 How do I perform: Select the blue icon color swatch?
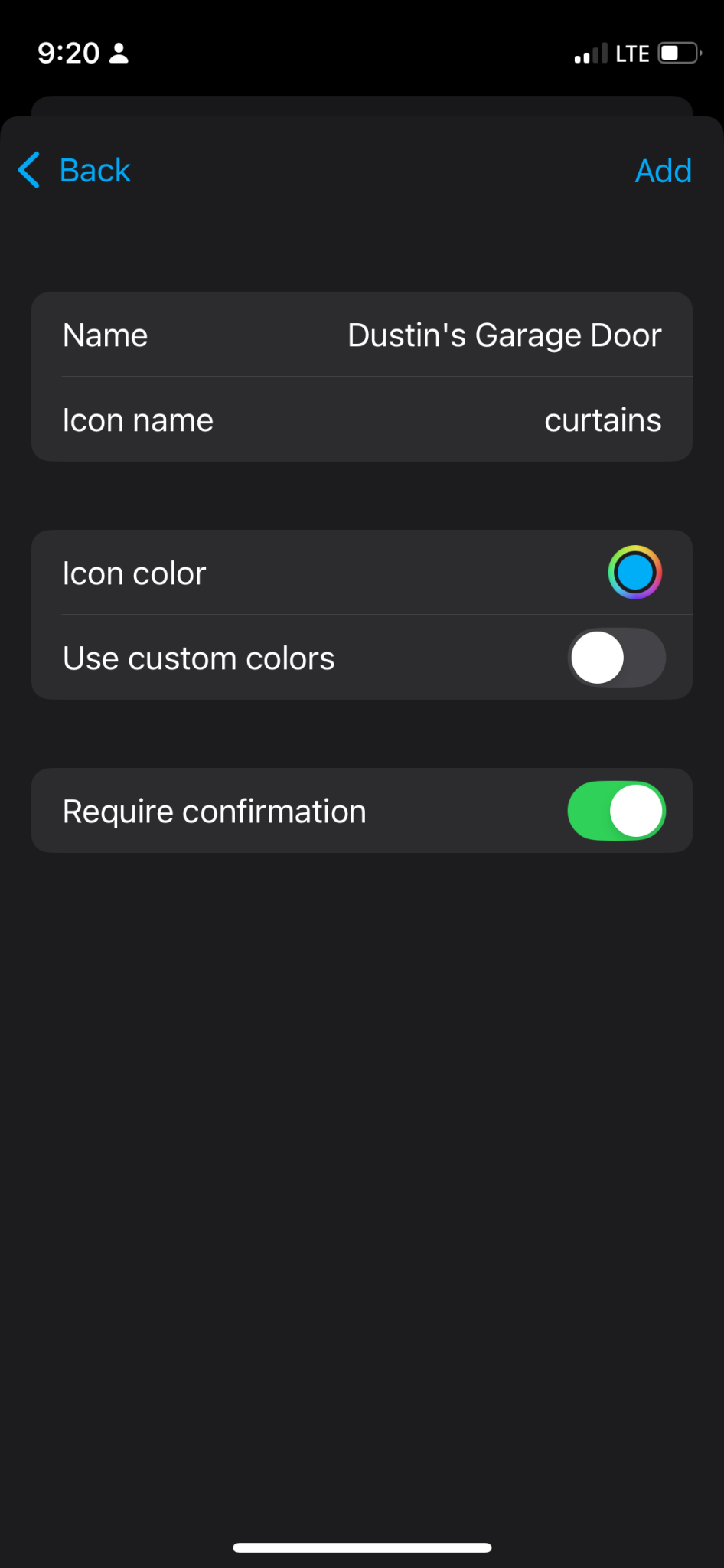click(x=634, y=573)
